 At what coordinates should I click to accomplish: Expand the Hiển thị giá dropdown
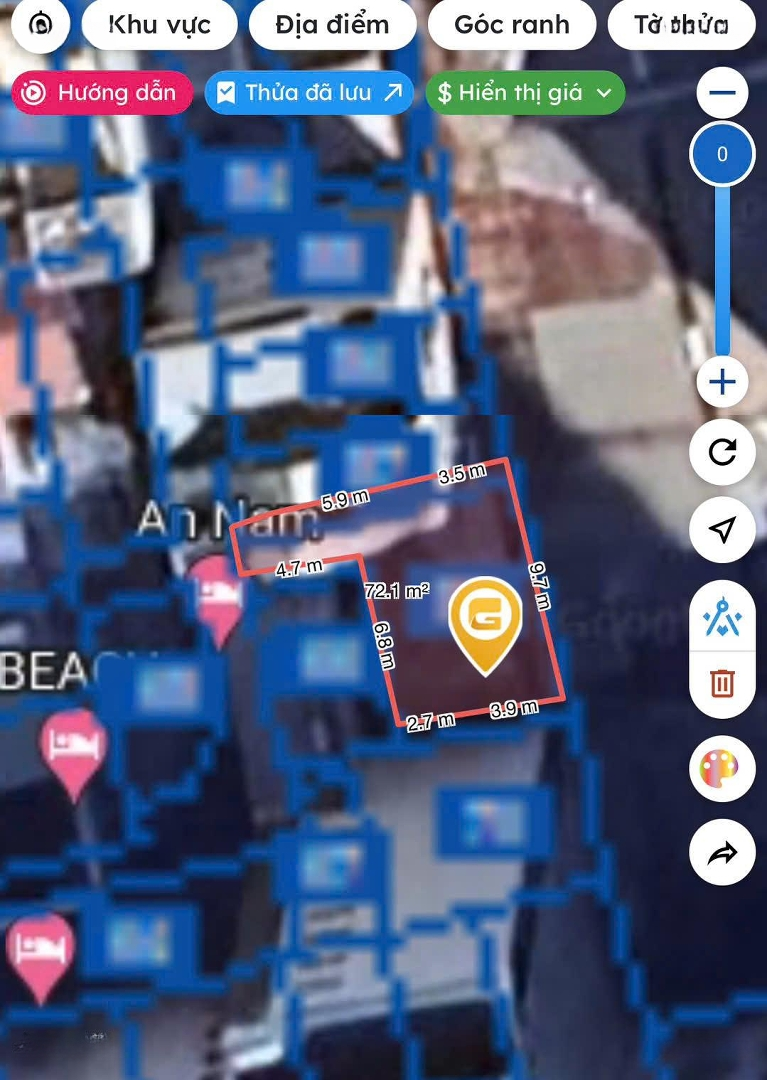[525, 93]
